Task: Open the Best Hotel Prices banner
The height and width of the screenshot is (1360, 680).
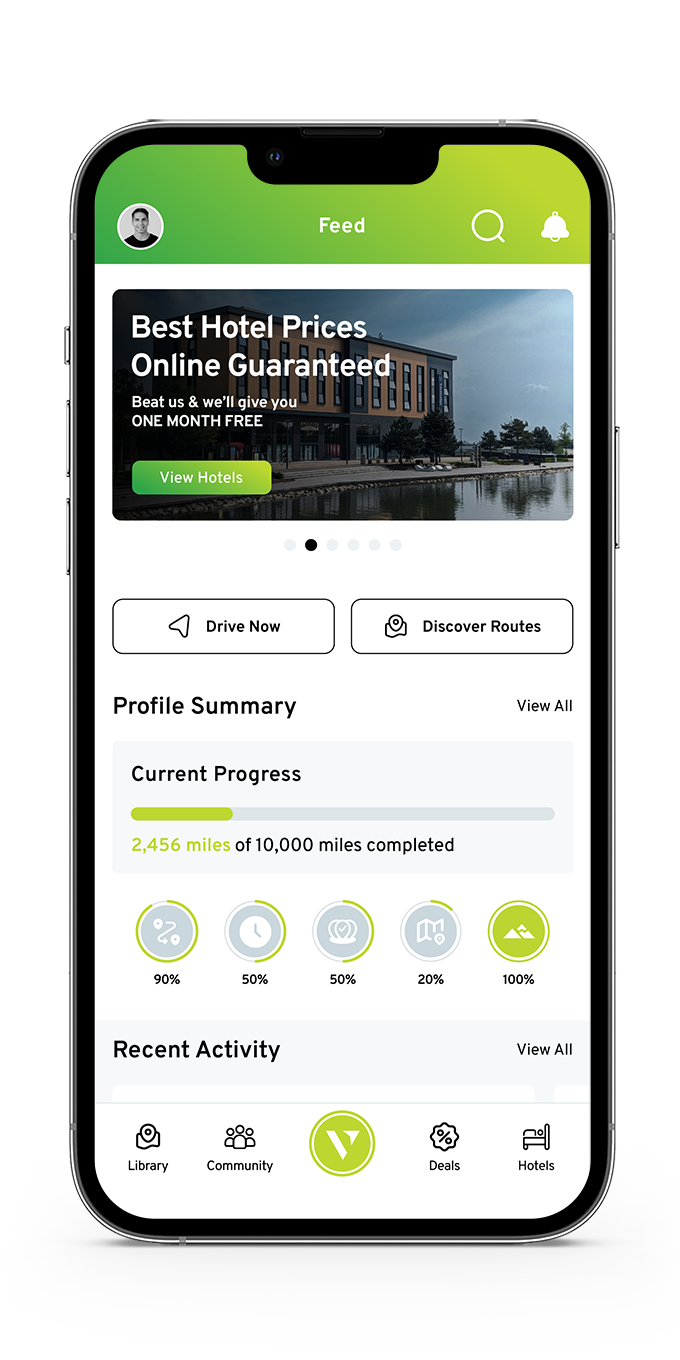Action: (342, 405)
